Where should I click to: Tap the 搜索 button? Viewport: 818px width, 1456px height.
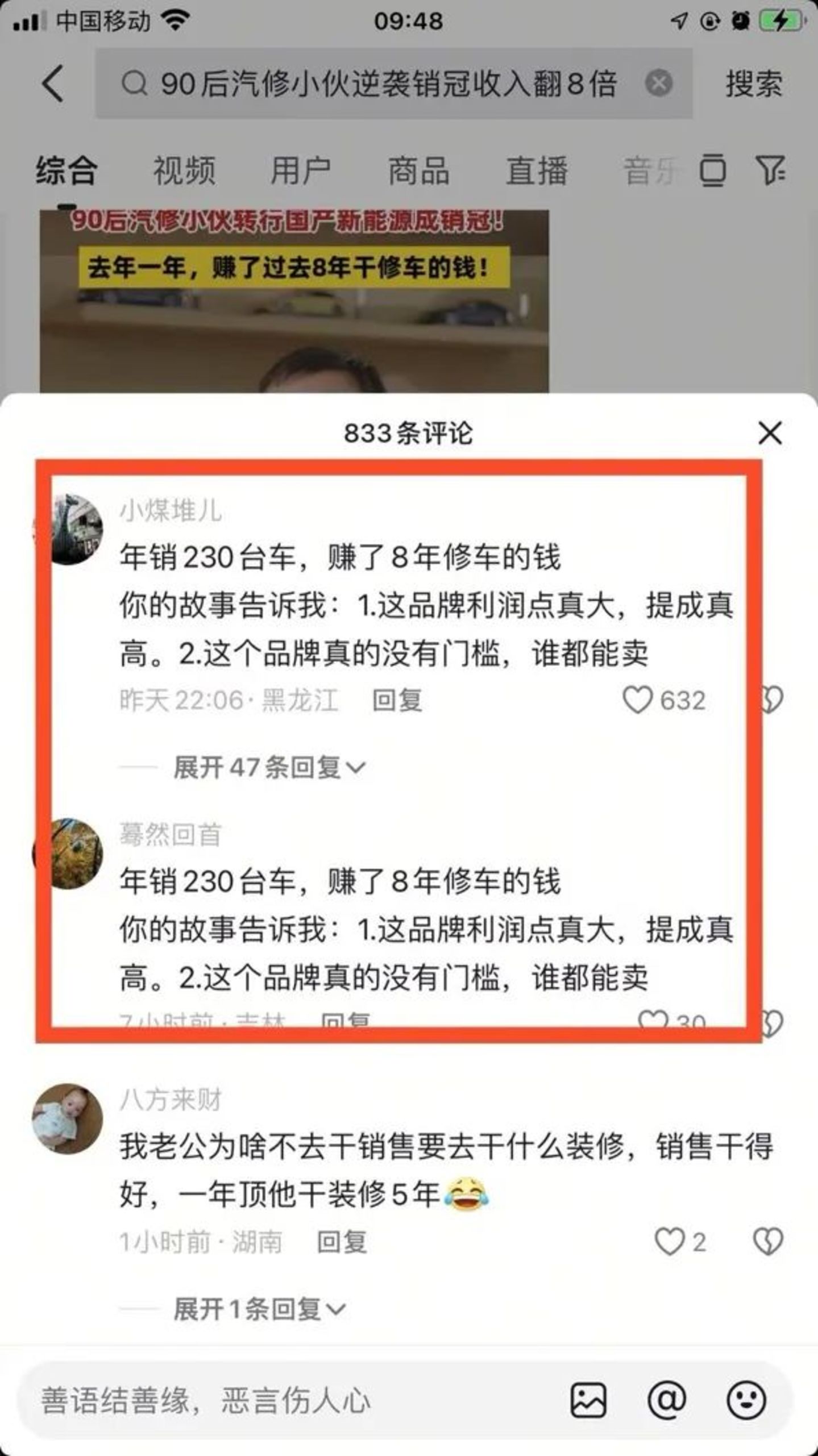754,84
